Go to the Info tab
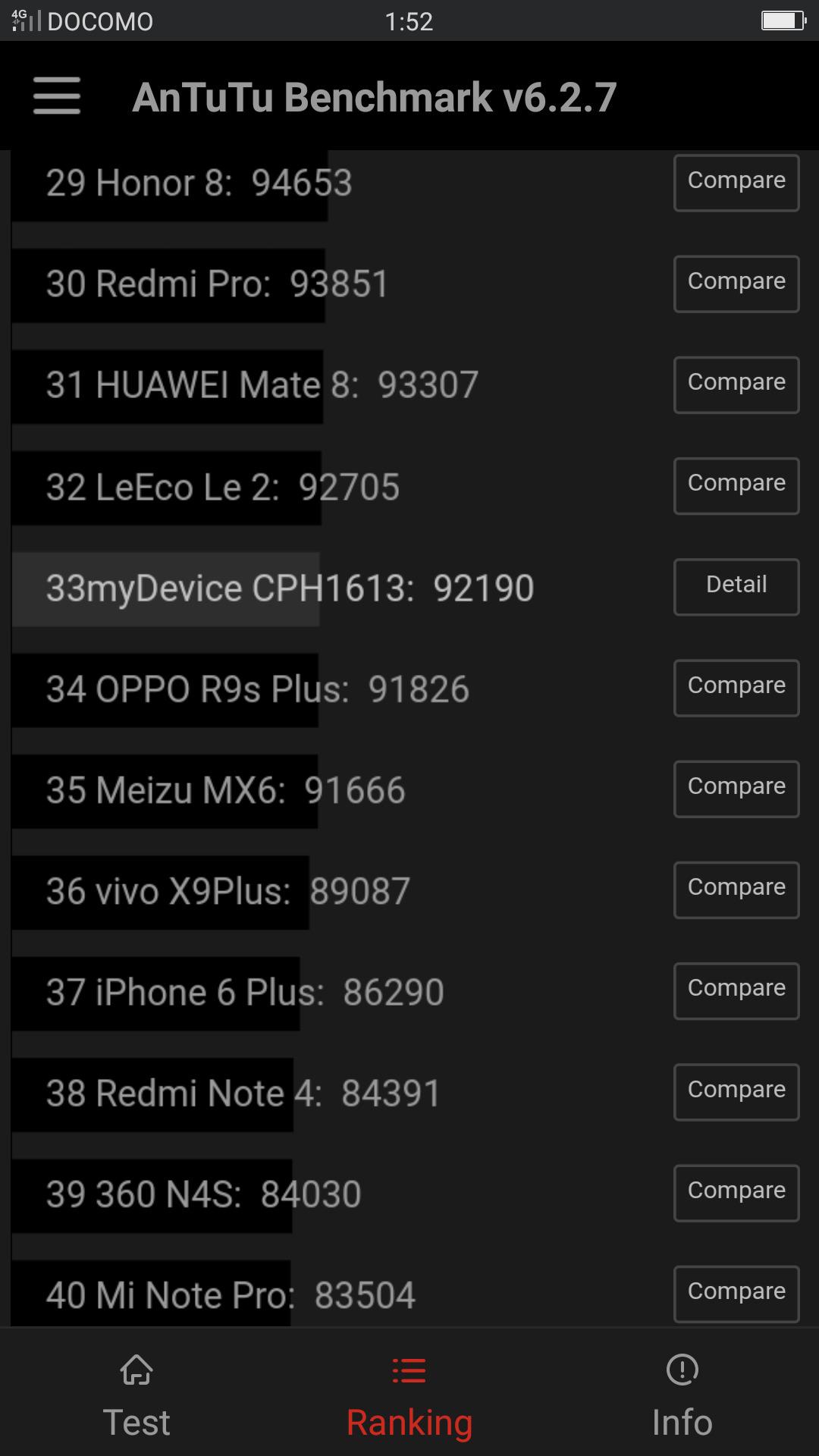 [x=682, y=1395]
